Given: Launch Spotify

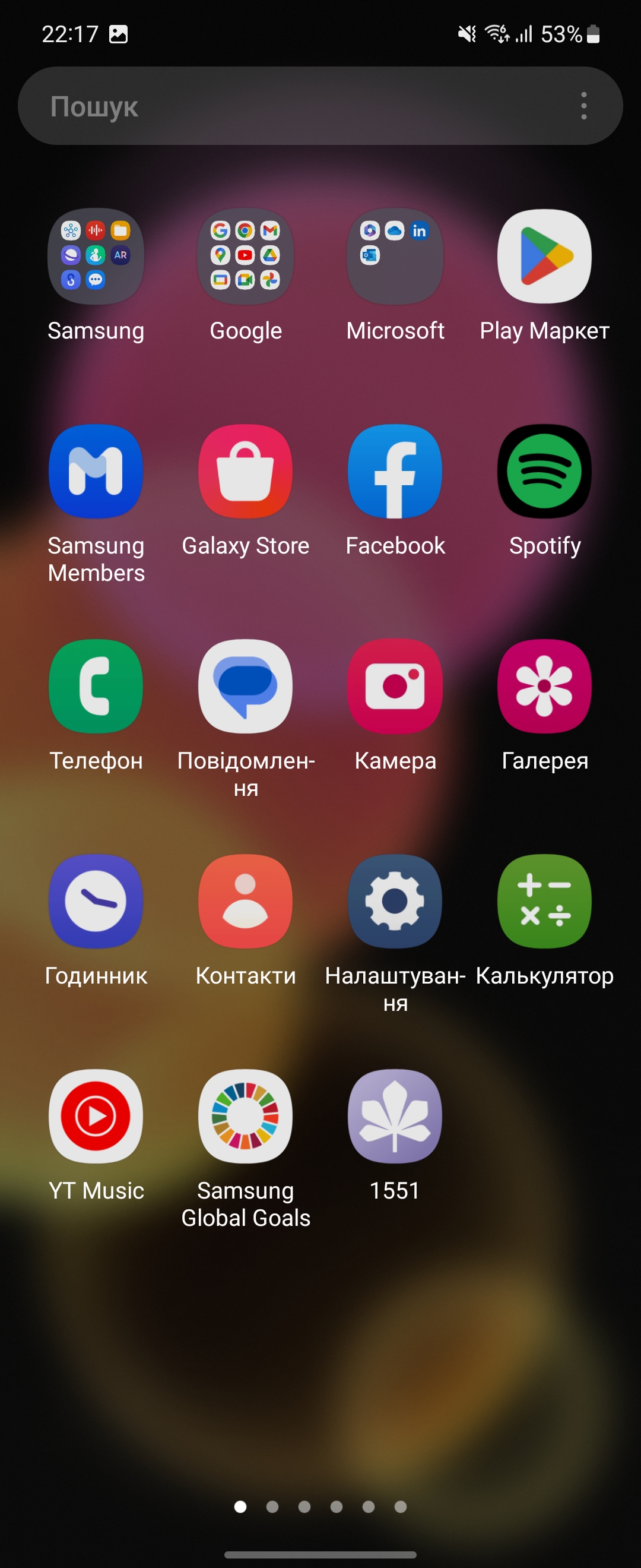Looking at the screenshot, I should point(544,471).
